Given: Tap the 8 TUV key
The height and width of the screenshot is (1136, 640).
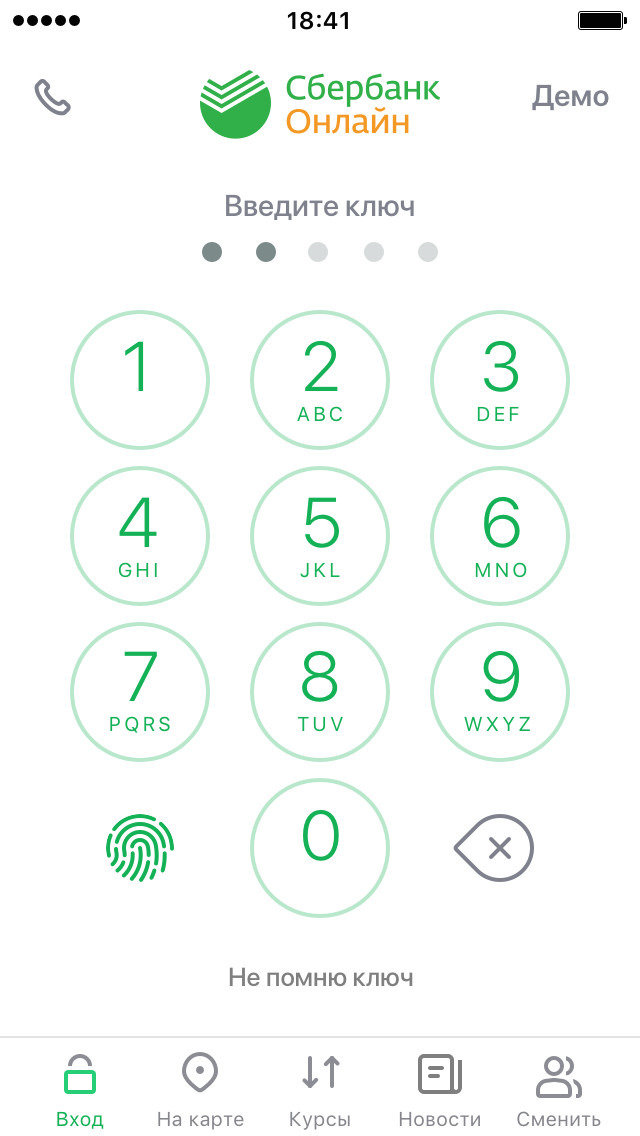Looking at the screenshot, I should click(320, 692).
